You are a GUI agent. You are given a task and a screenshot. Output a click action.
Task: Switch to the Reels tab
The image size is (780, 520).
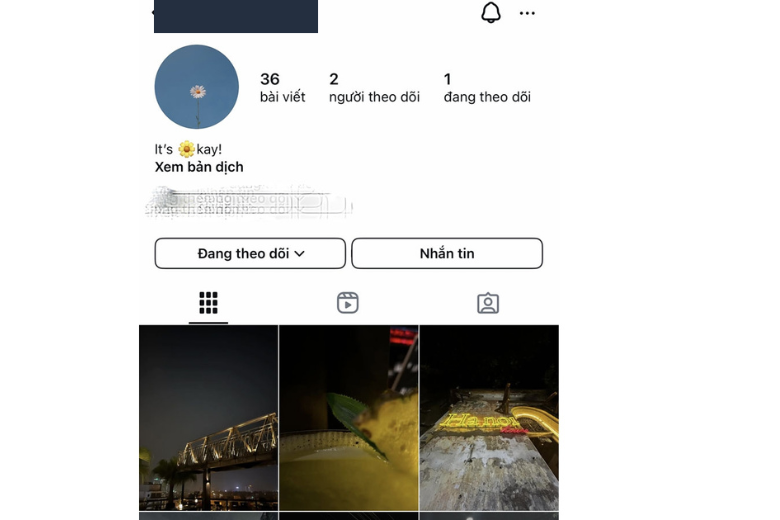click(x=348, y=303)
